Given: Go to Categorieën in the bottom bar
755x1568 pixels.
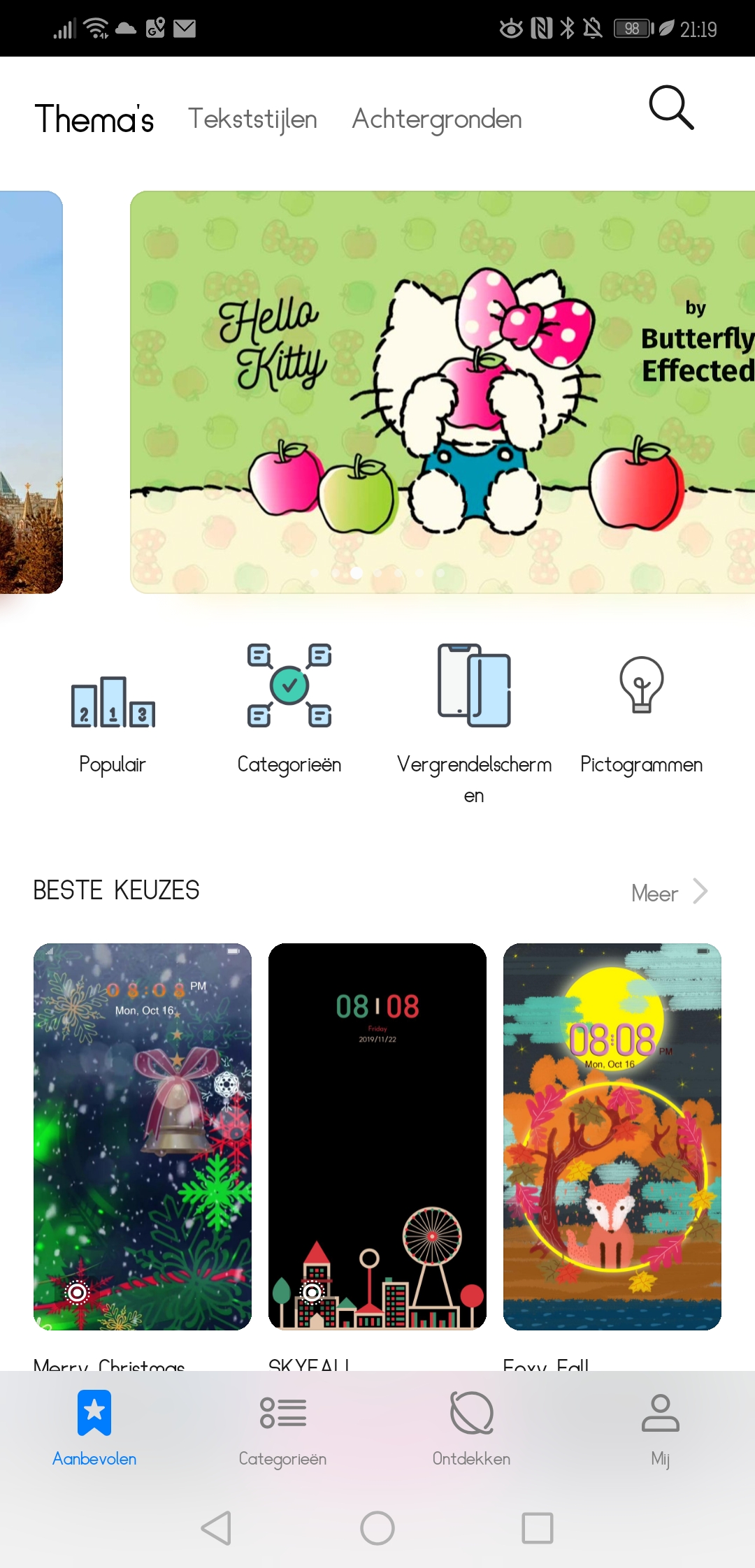Looking at the screenshot, I should coord(282,1428).
